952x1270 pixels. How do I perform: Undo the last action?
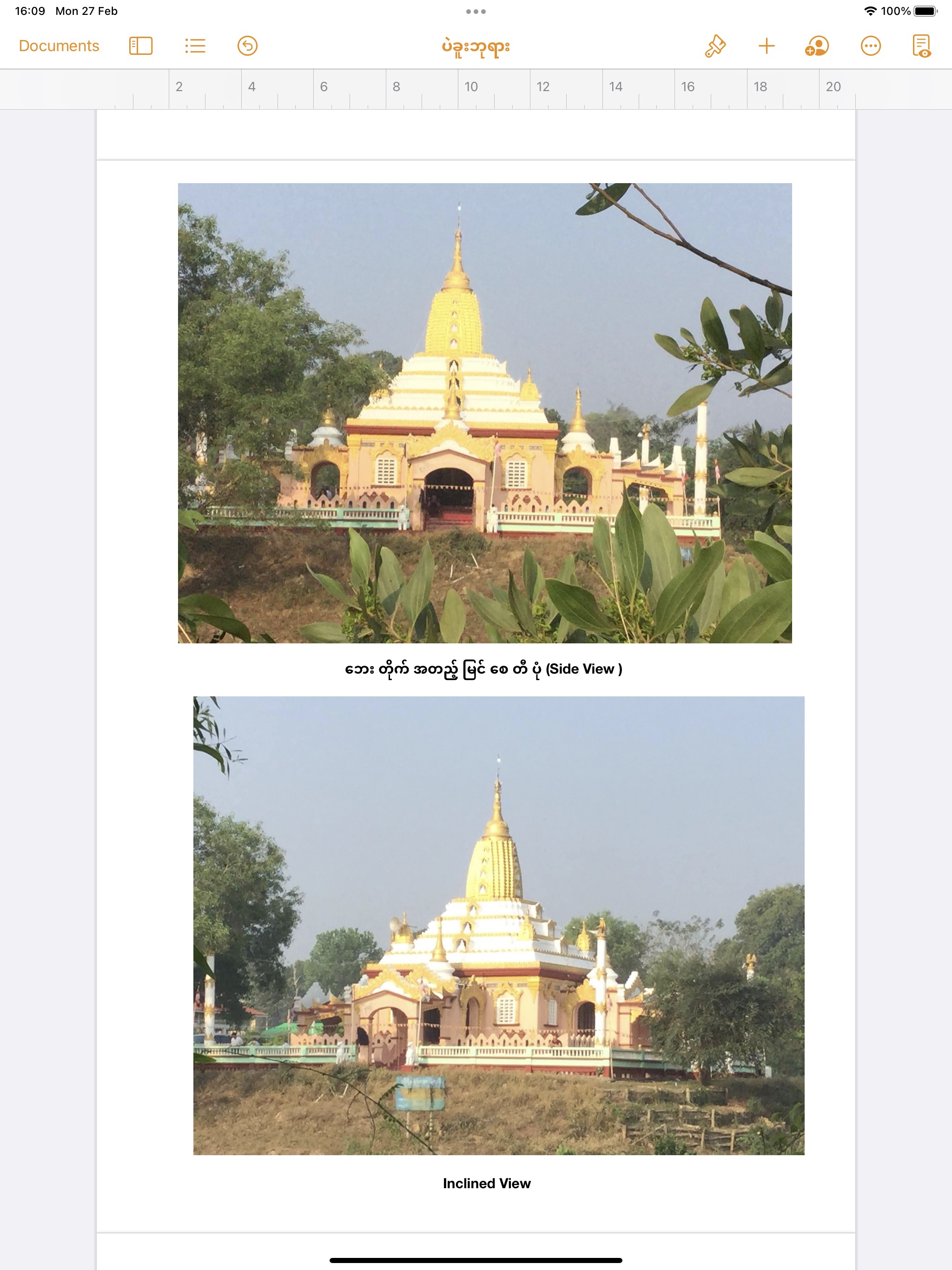click(247, 46)
